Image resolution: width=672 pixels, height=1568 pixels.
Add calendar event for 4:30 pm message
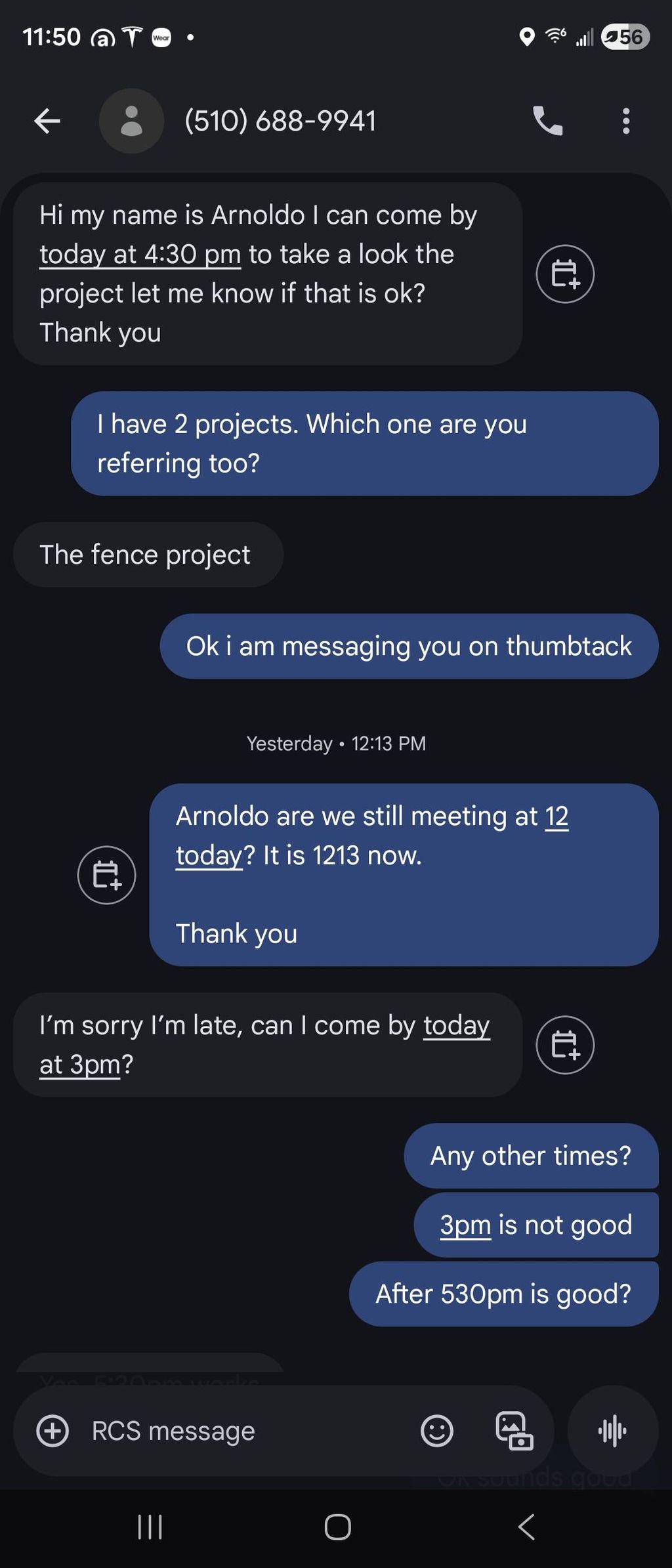565,274
